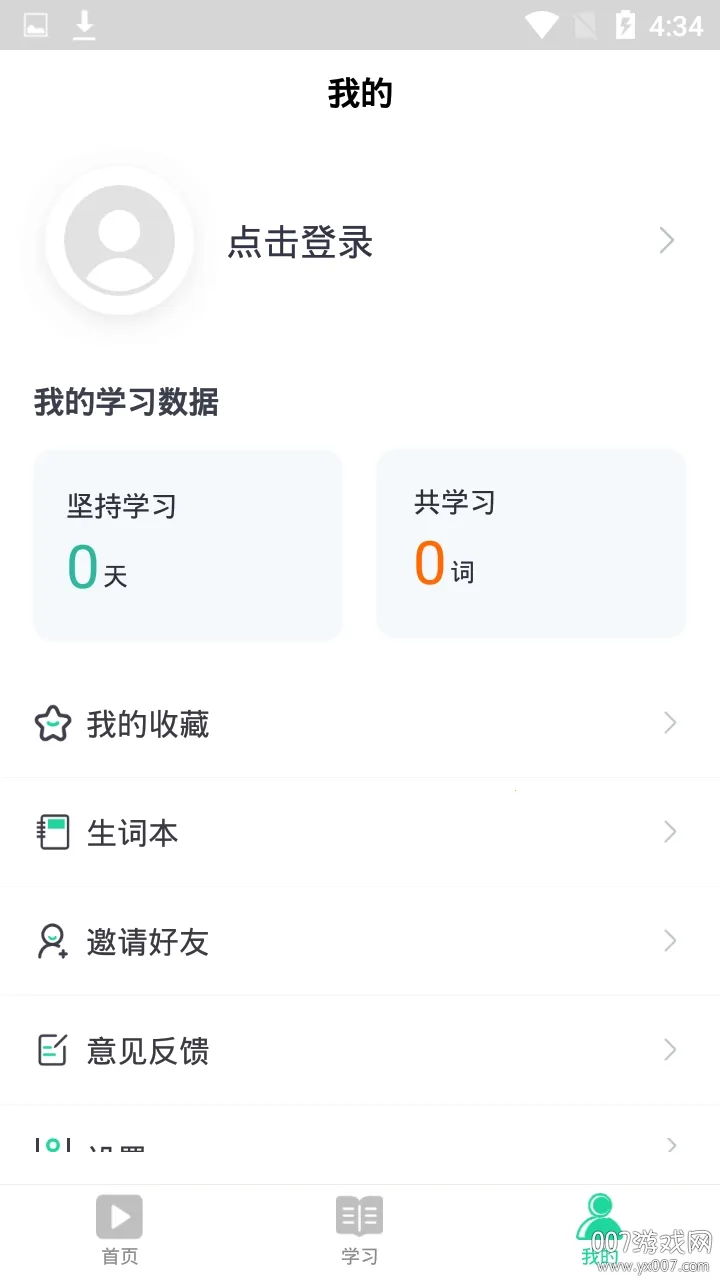
Task: Open the 首页 home icon in bottom bar
Action: tap(119, 1216)
